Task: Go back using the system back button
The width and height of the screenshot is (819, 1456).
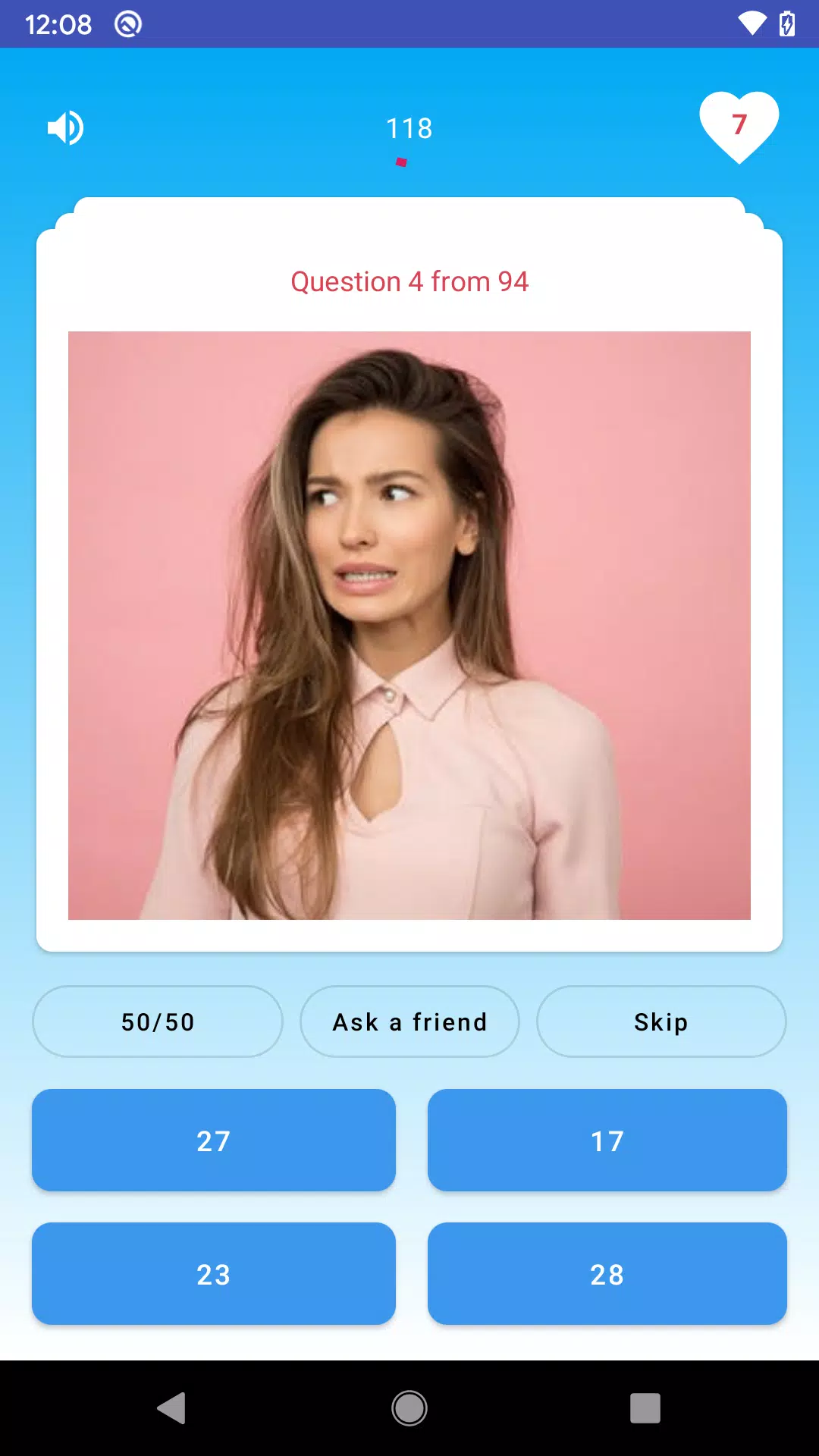Action: (x=172, y=1408)
